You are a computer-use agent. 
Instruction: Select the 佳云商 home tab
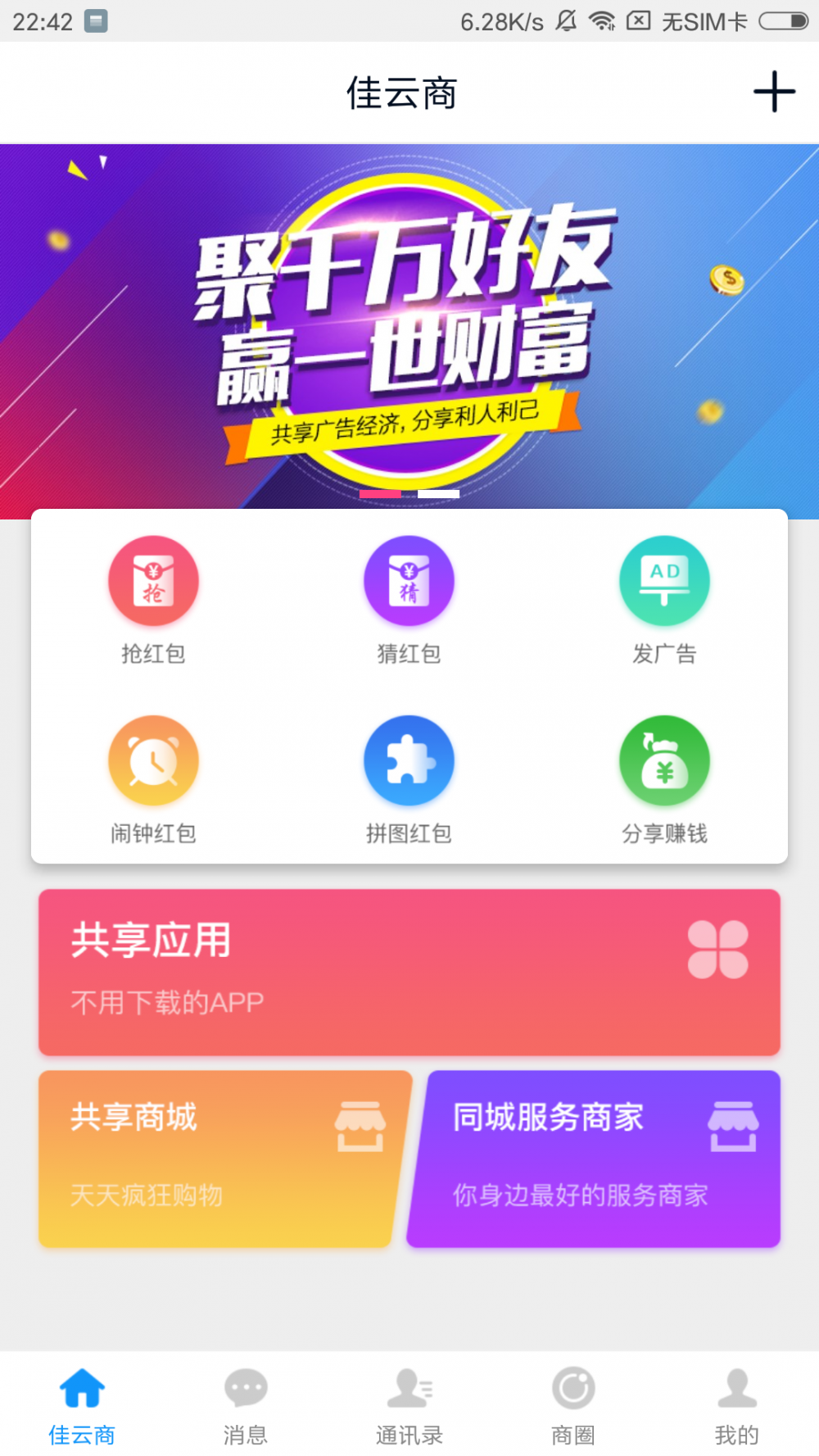coord(82,1404)
